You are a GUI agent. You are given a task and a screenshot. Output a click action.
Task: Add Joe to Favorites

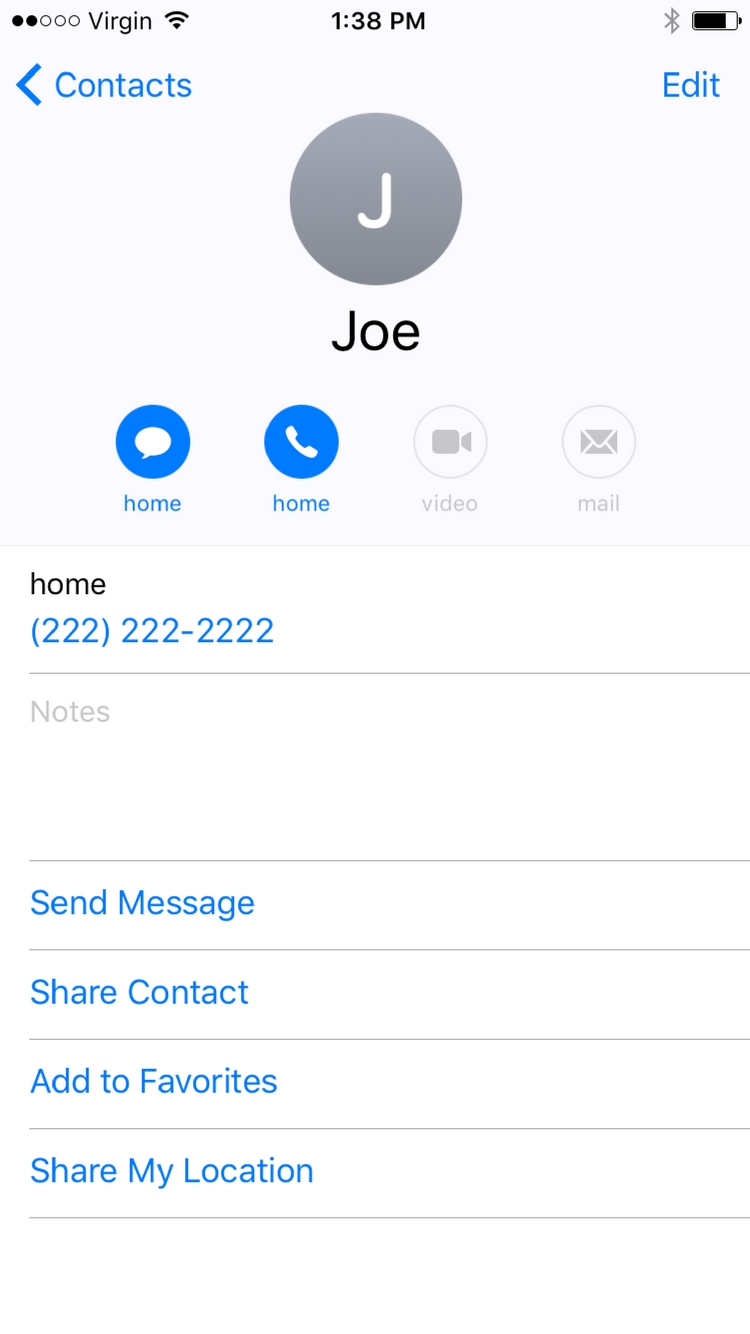pos(154,1081)
